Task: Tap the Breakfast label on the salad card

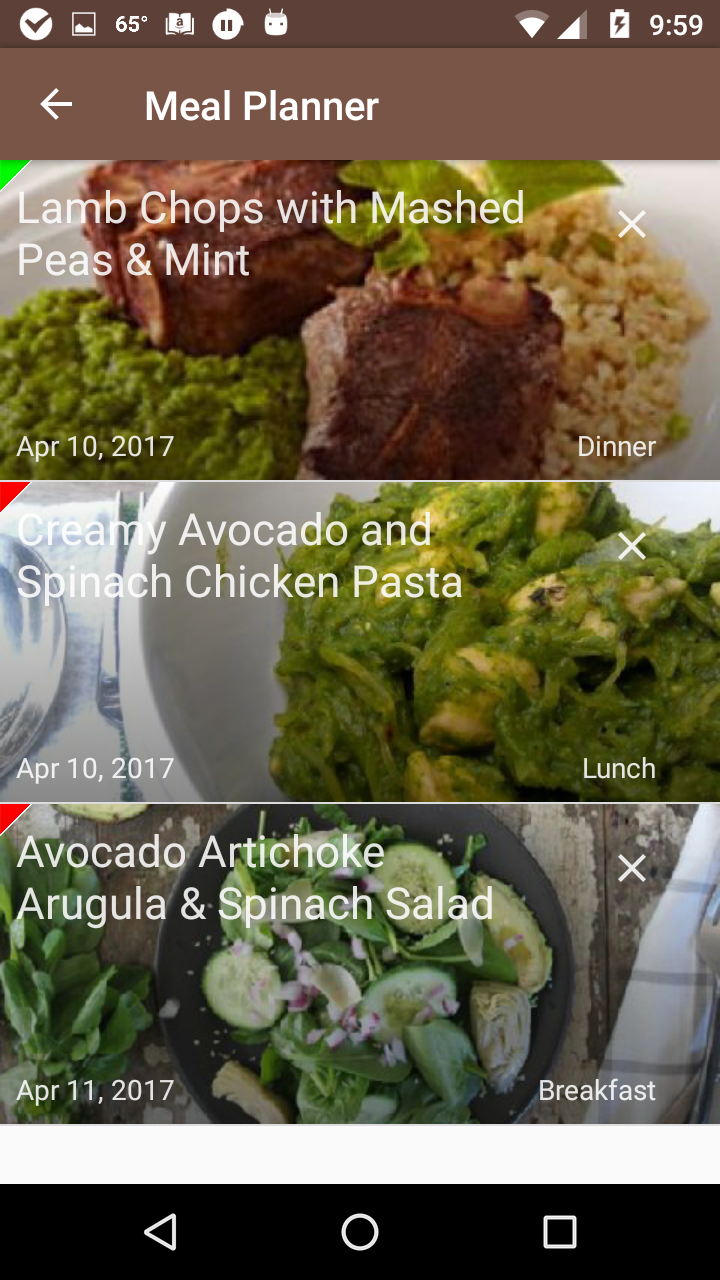Action: point(597,1090)
